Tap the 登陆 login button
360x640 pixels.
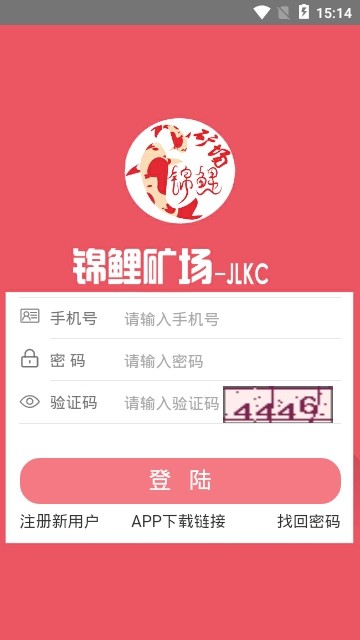[180, 481]
